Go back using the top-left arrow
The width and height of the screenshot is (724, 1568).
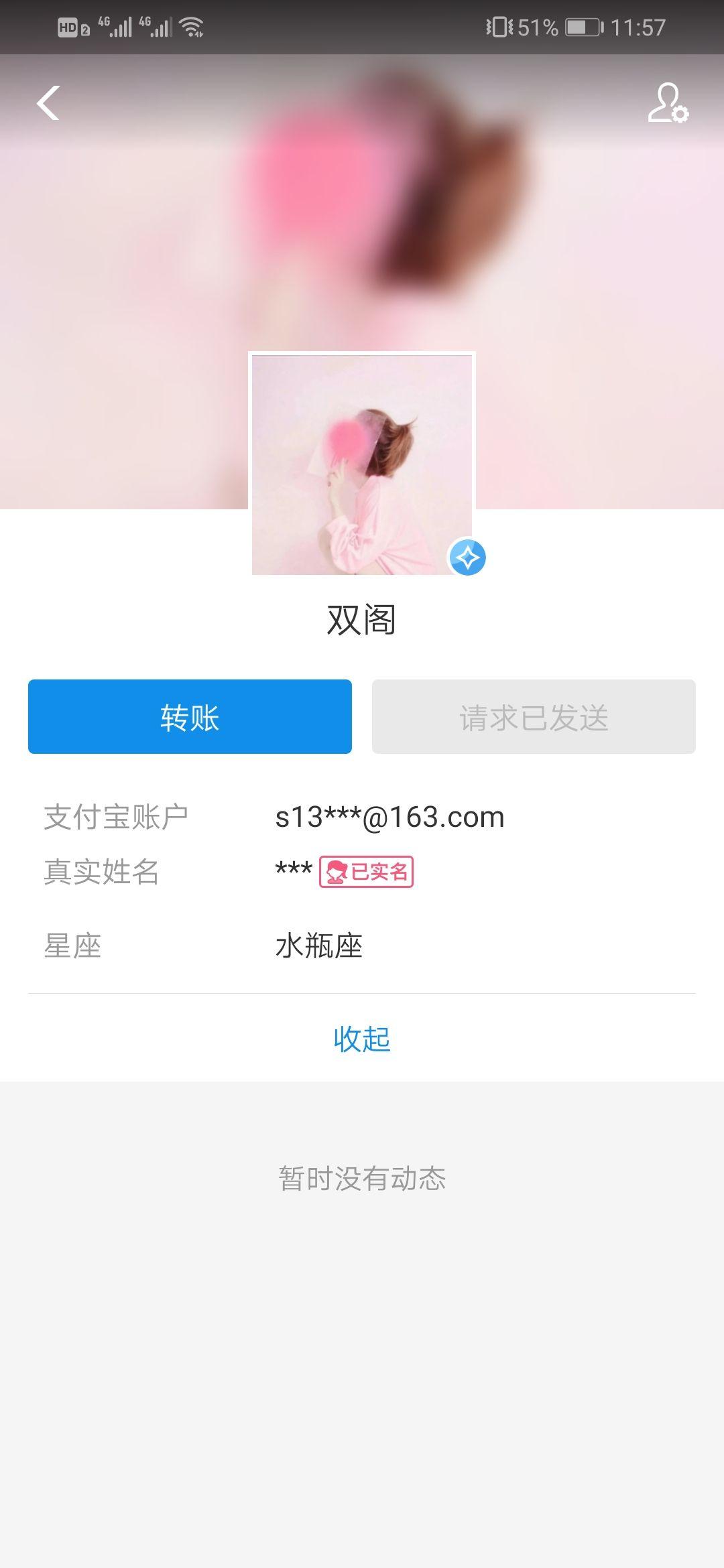(48, 103)
